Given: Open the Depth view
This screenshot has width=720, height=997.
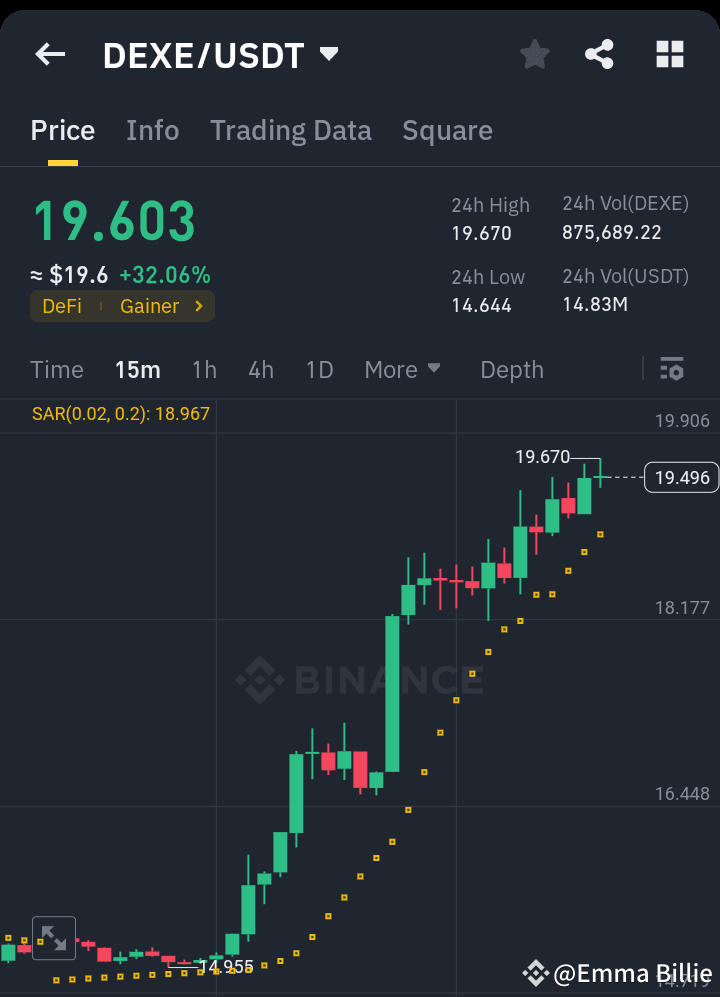Looking at the screenshot, I should tap(511, 369).
